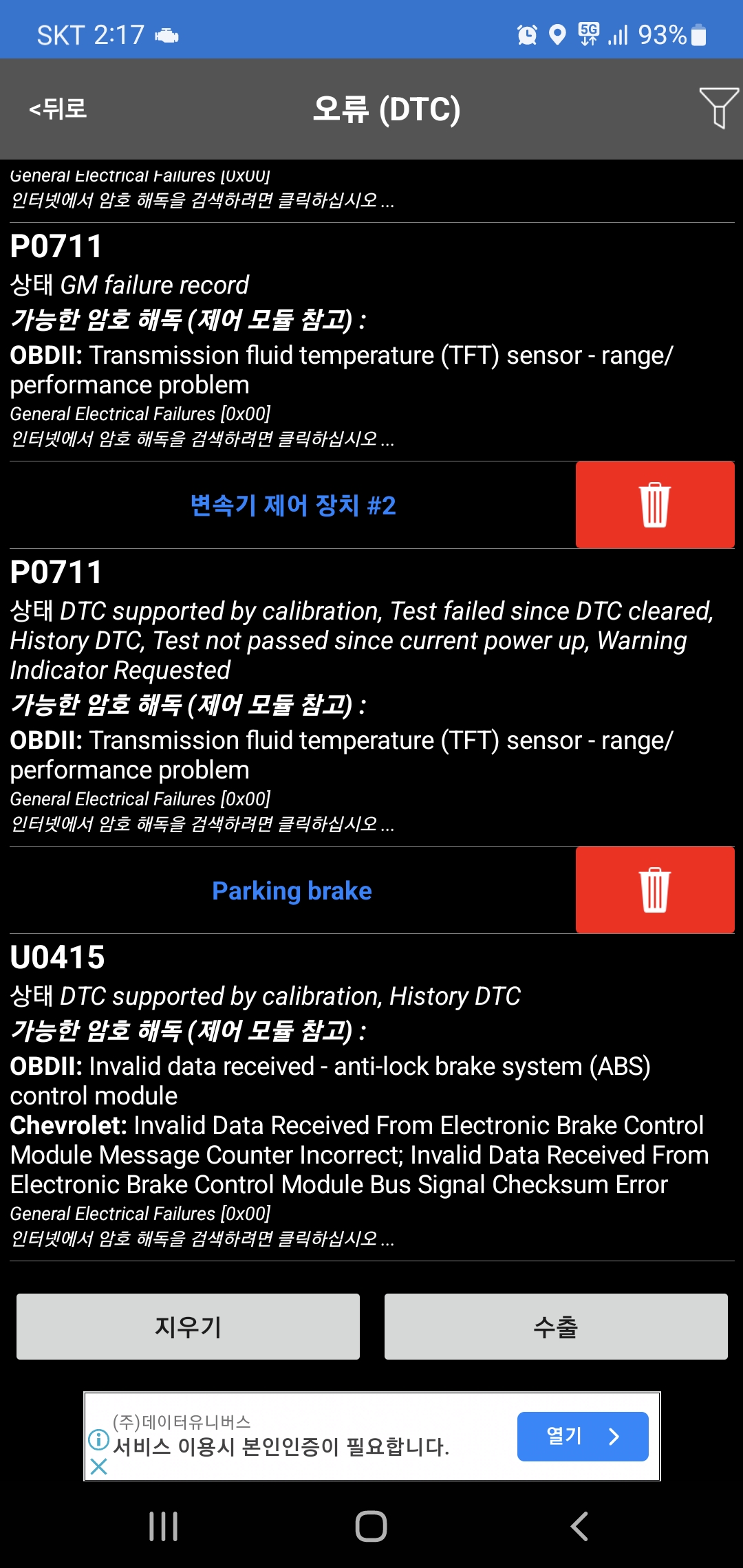This screenshot has height=1568, width=743.
Task: Search the internet for the U0415 code
Action: point(202,1239)
